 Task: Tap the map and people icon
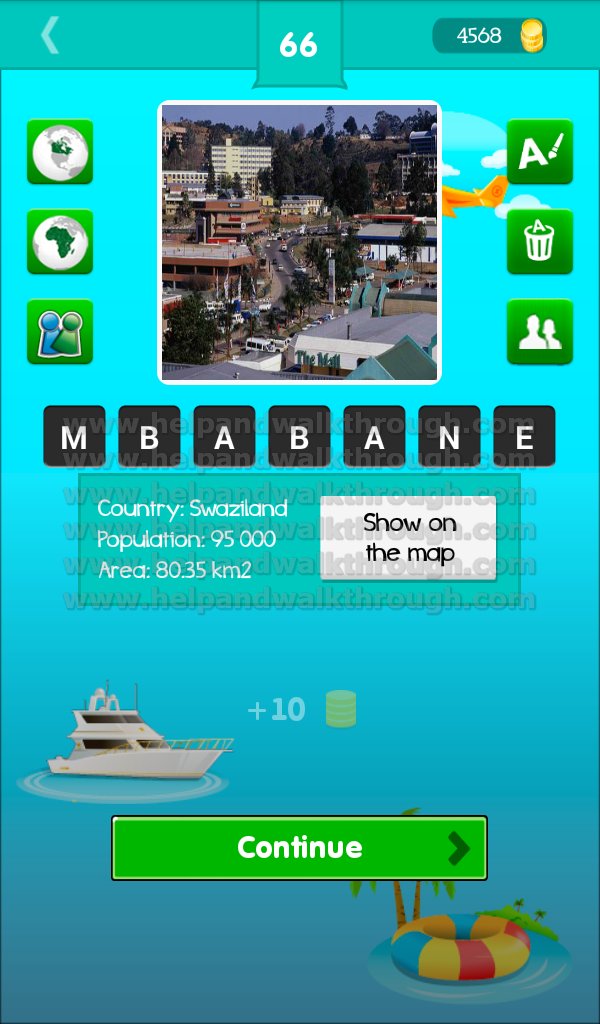60,331
